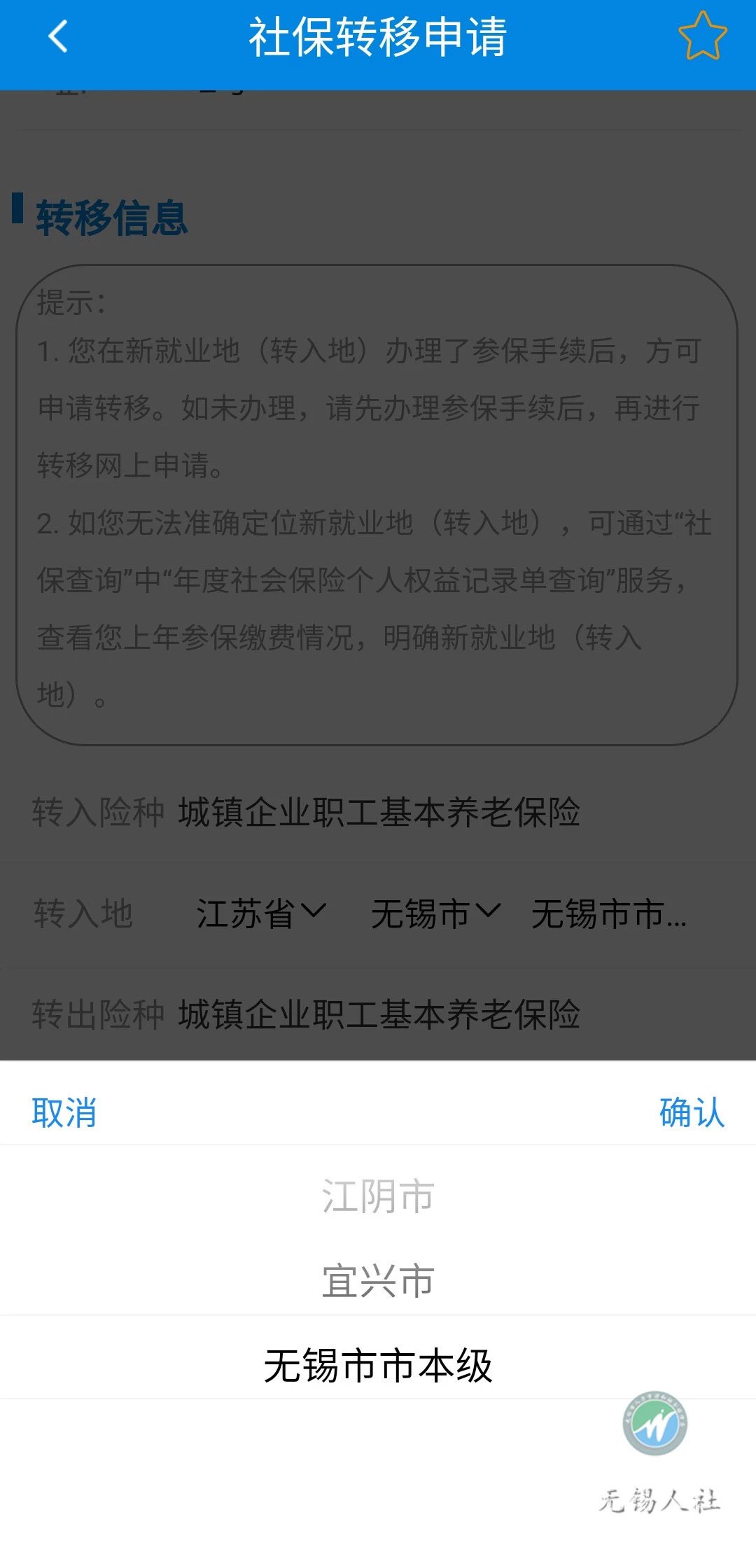
Task: Go back from 社保转移申请 page
Action: tap(58, 36)
